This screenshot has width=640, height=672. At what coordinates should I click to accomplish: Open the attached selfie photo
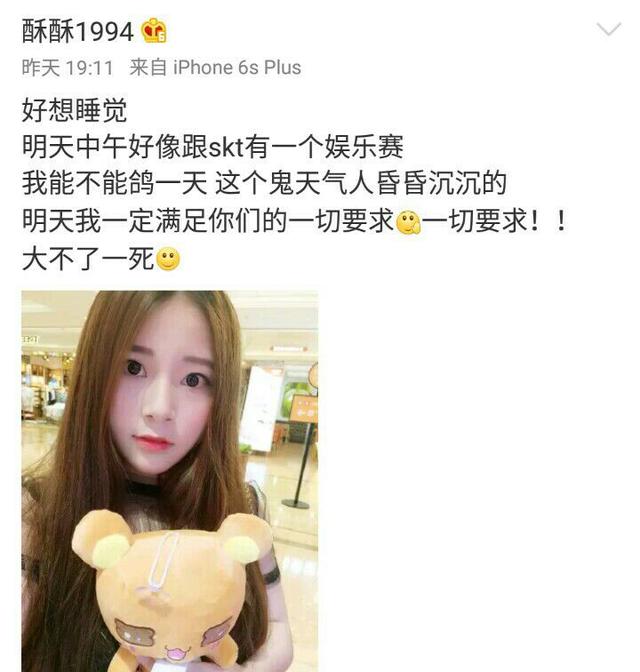(170, 480)
